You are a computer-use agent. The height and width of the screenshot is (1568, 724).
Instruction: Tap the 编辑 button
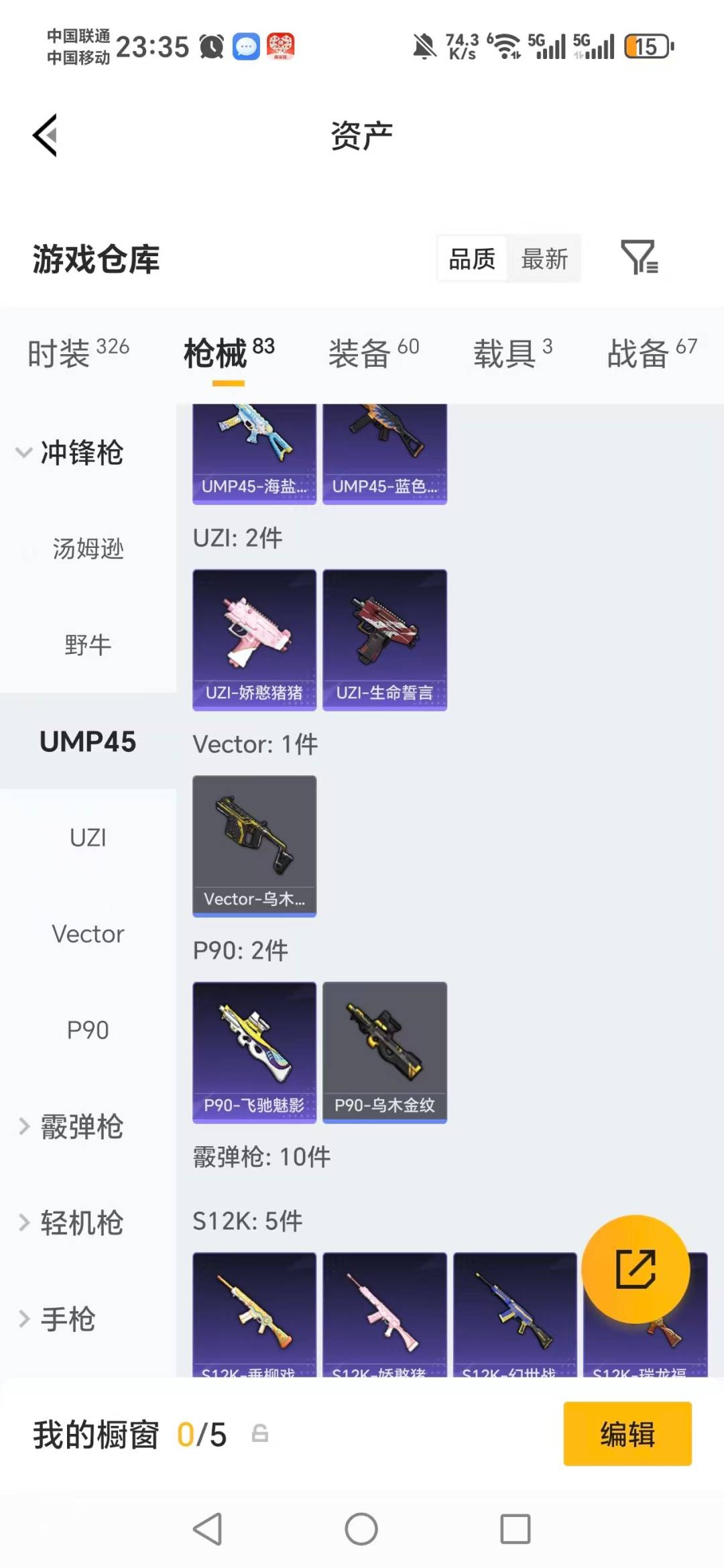(627, 1433)
